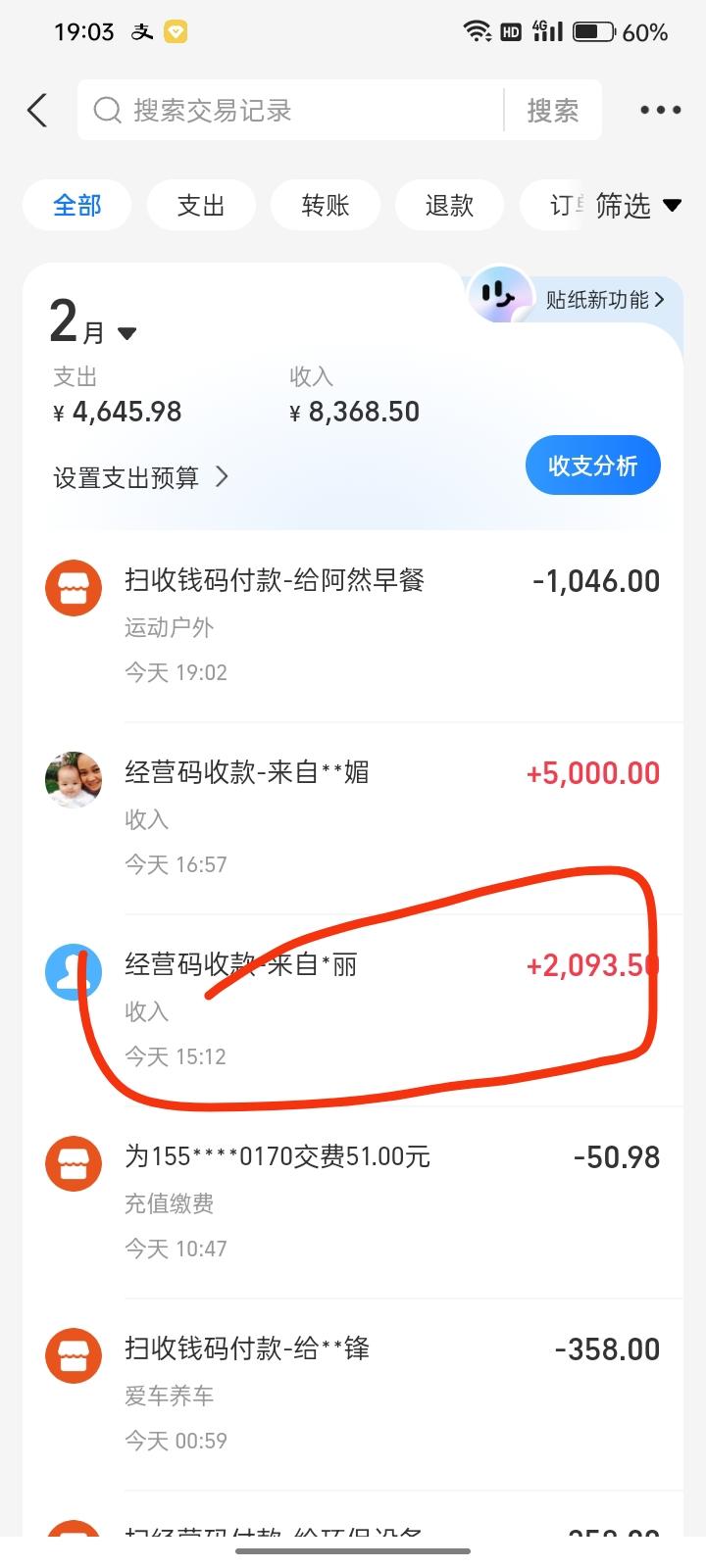
Task: Open the three-dot overflow menu
Action: 660,111
